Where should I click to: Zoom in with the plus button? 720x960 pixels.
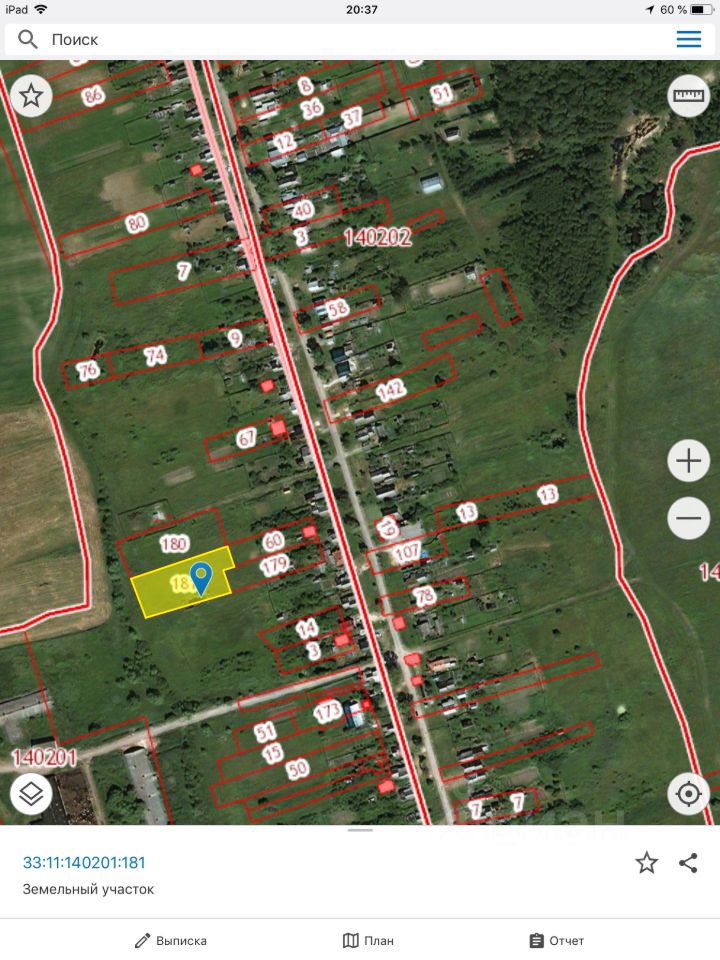click(x=688, y=461)
